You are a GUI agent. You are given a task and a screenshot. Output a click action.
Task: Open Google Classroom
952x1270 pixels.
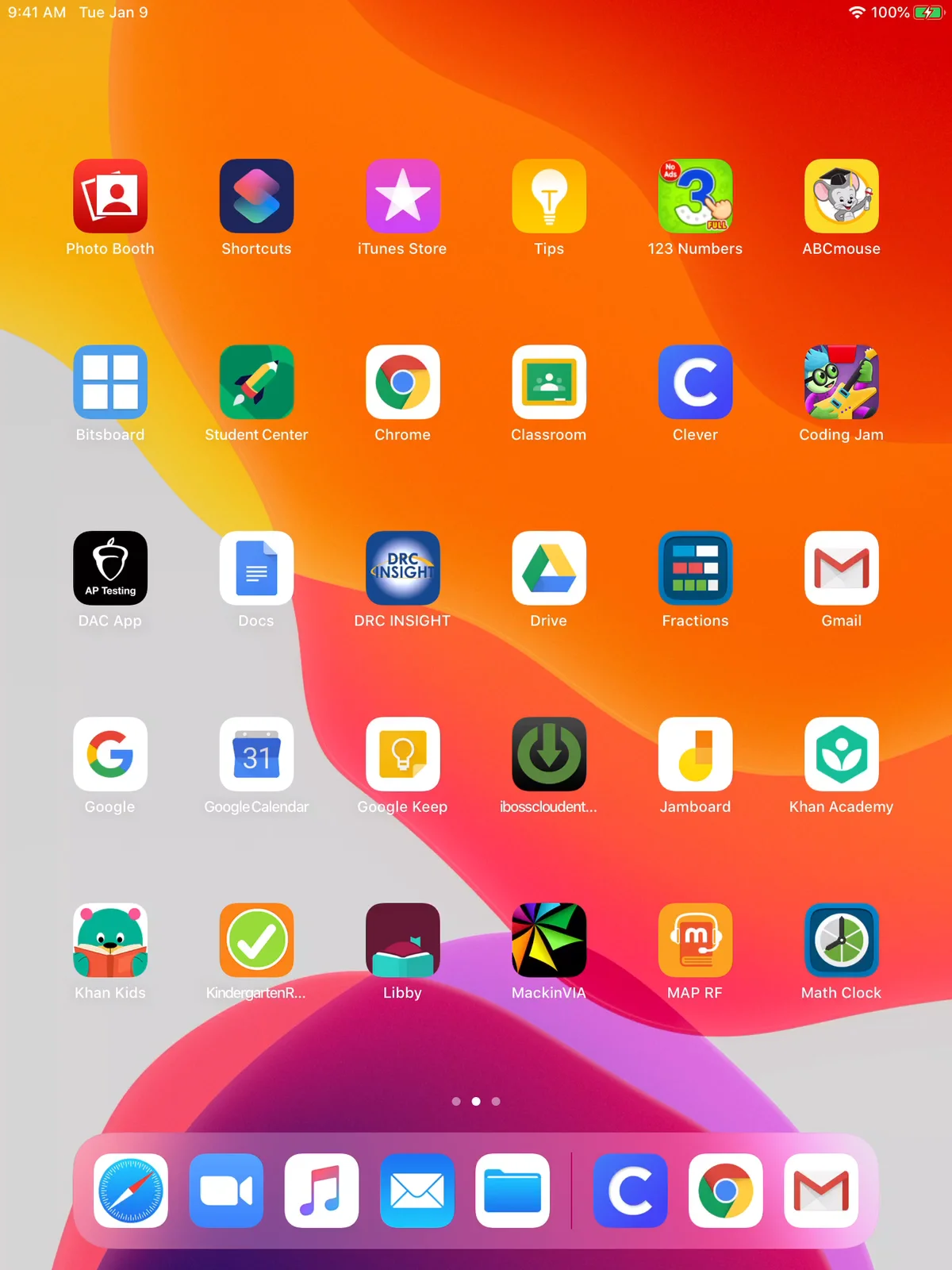(x=548, y=382)
